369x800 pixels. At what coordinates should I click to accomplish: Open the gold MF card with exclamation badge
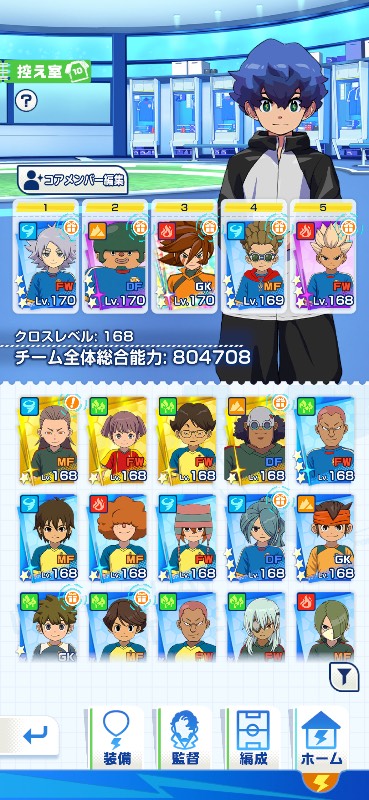point(49,440)
